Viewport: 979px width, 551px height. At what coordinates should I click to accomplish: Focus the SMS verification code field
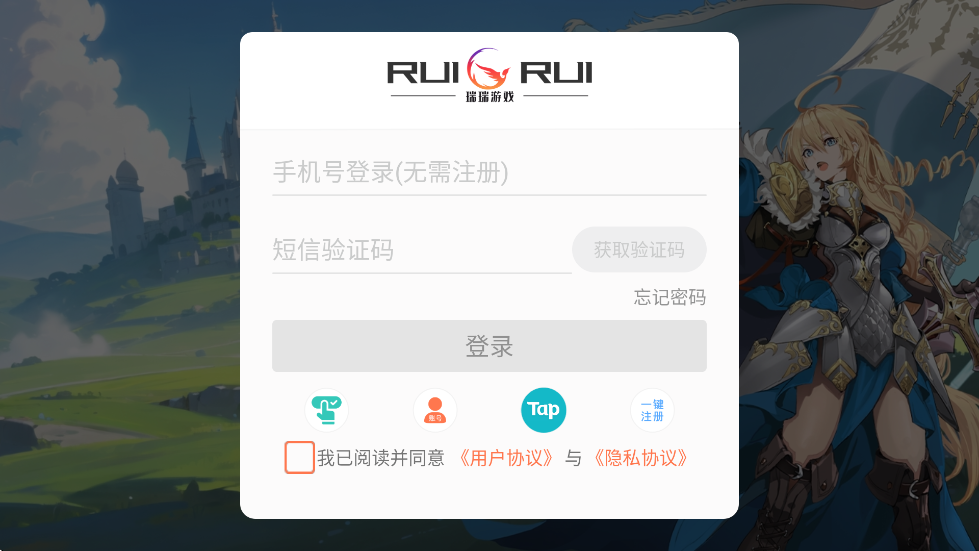click(420, 250)
